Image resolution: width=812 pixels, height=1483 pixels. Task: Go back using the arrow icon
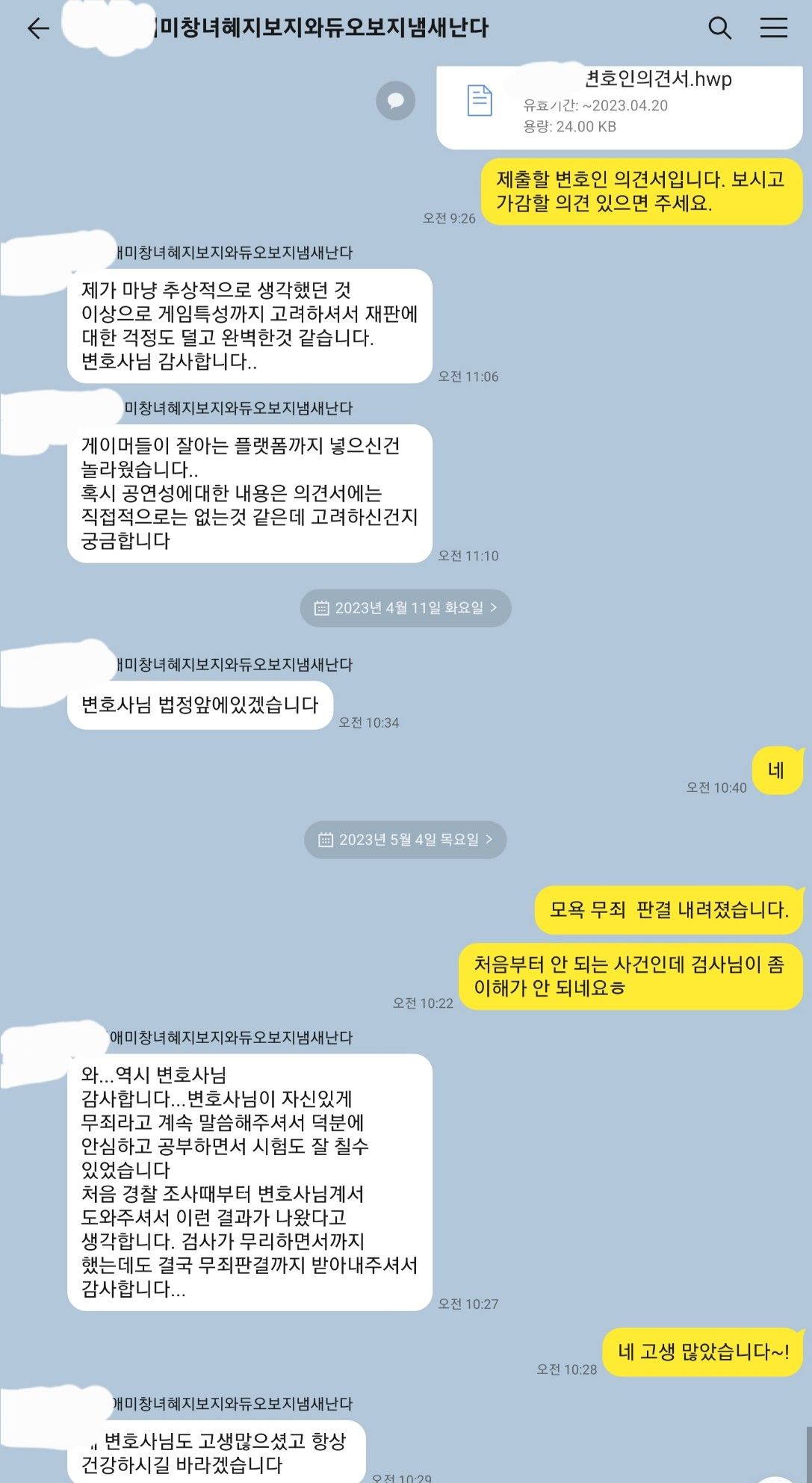click(37, 28)
